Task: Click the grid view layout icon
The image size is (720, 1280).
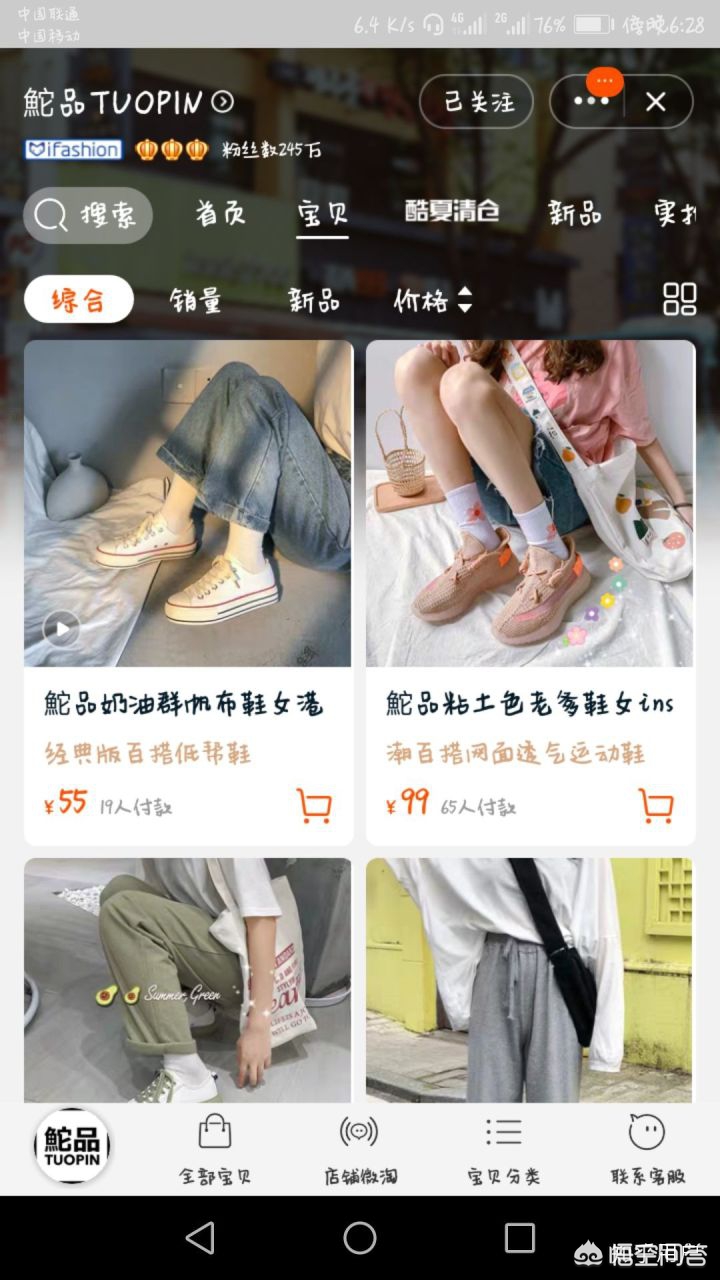Action: pyautogui.click(x=680, y=299)
